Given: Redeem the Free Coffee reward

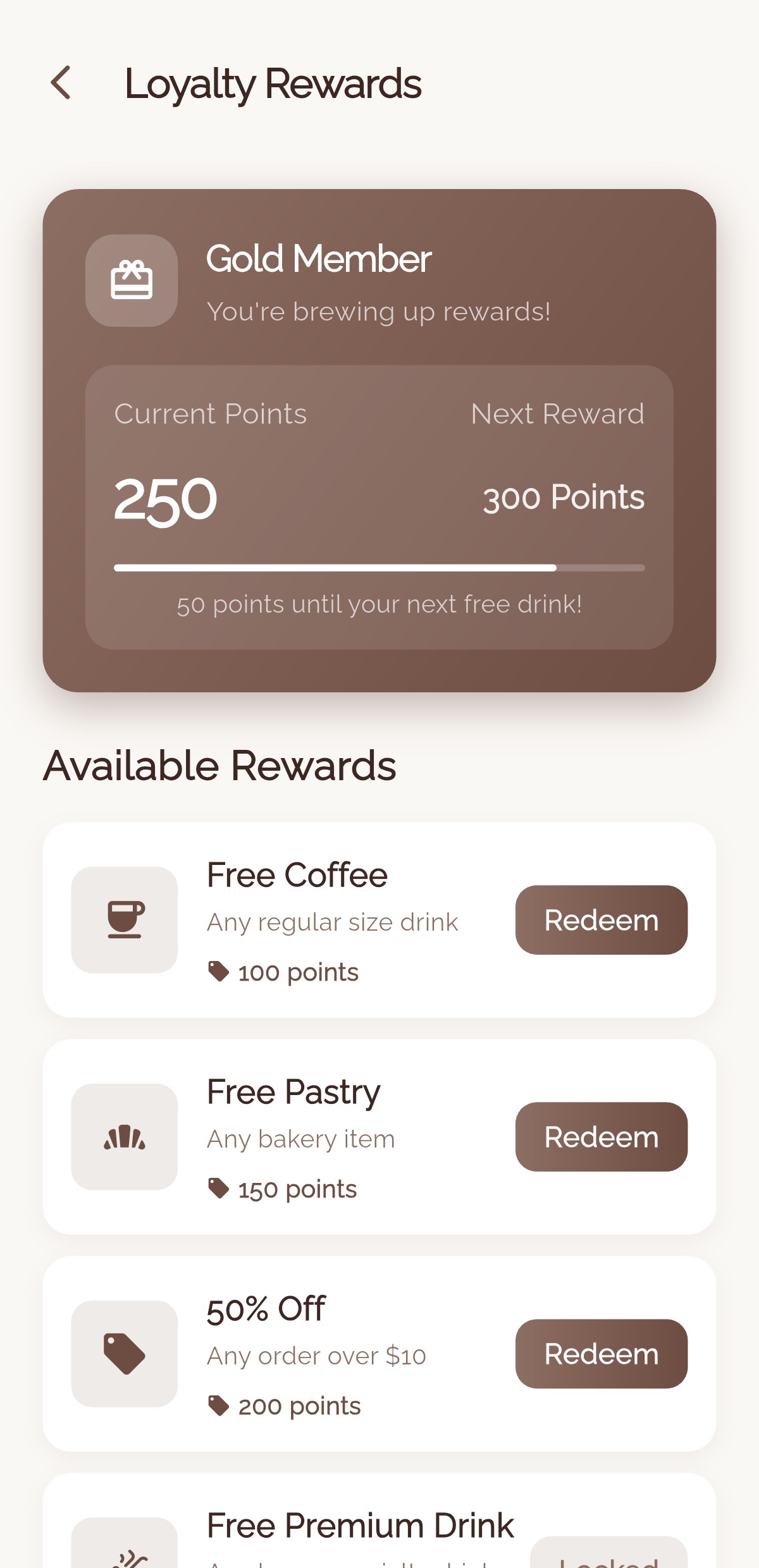Looking at the screenshot, I should point(601,920).
